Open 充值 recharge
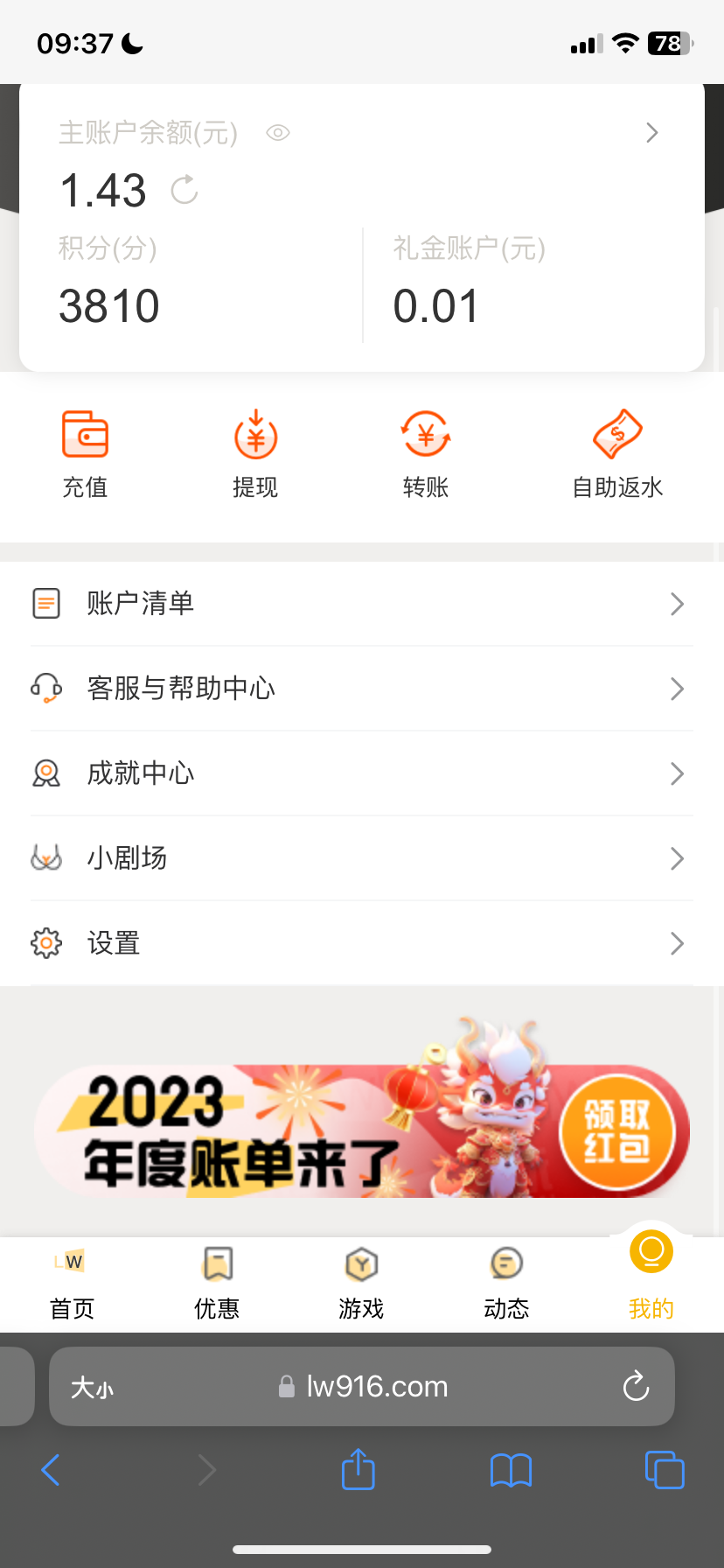724x1568 pixels. click(85, 453)
